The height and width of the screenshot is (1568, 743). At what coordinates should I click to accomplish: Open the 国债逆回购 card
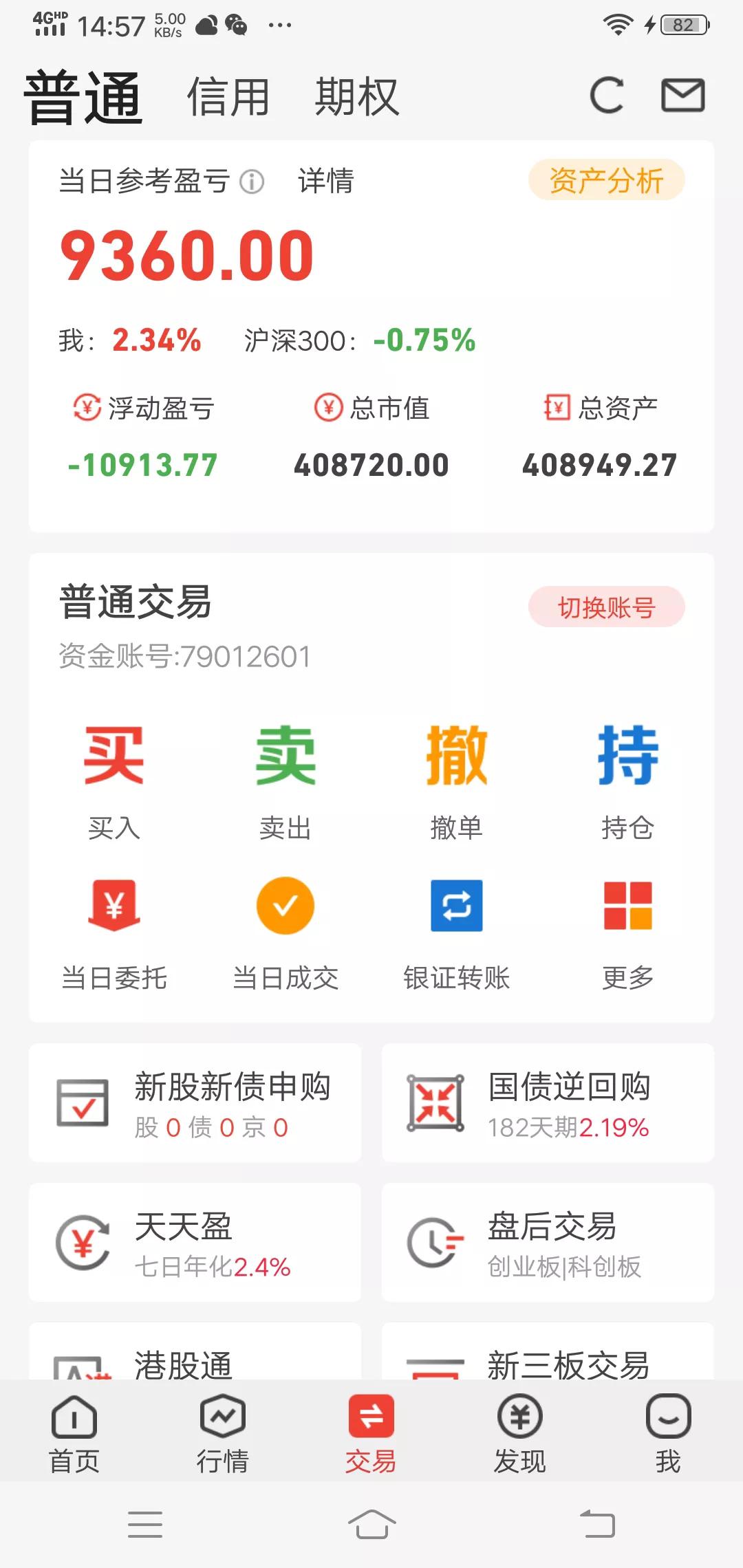(548, 1102)
